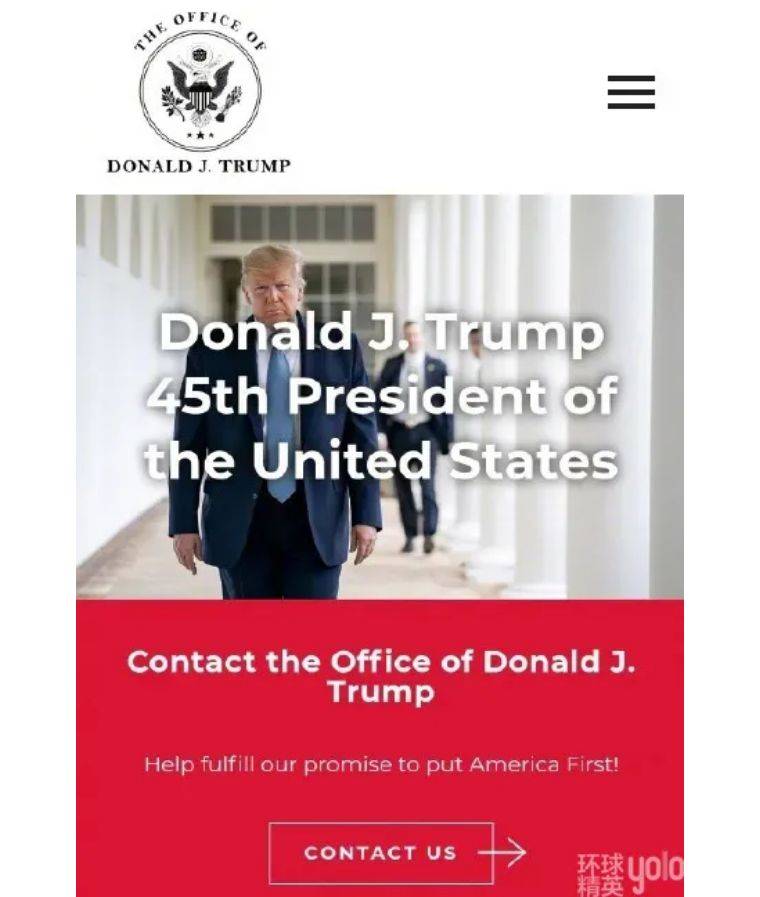Tap the Contact Us button
This screenshot has width=760, height=897.
click(381, 853)
